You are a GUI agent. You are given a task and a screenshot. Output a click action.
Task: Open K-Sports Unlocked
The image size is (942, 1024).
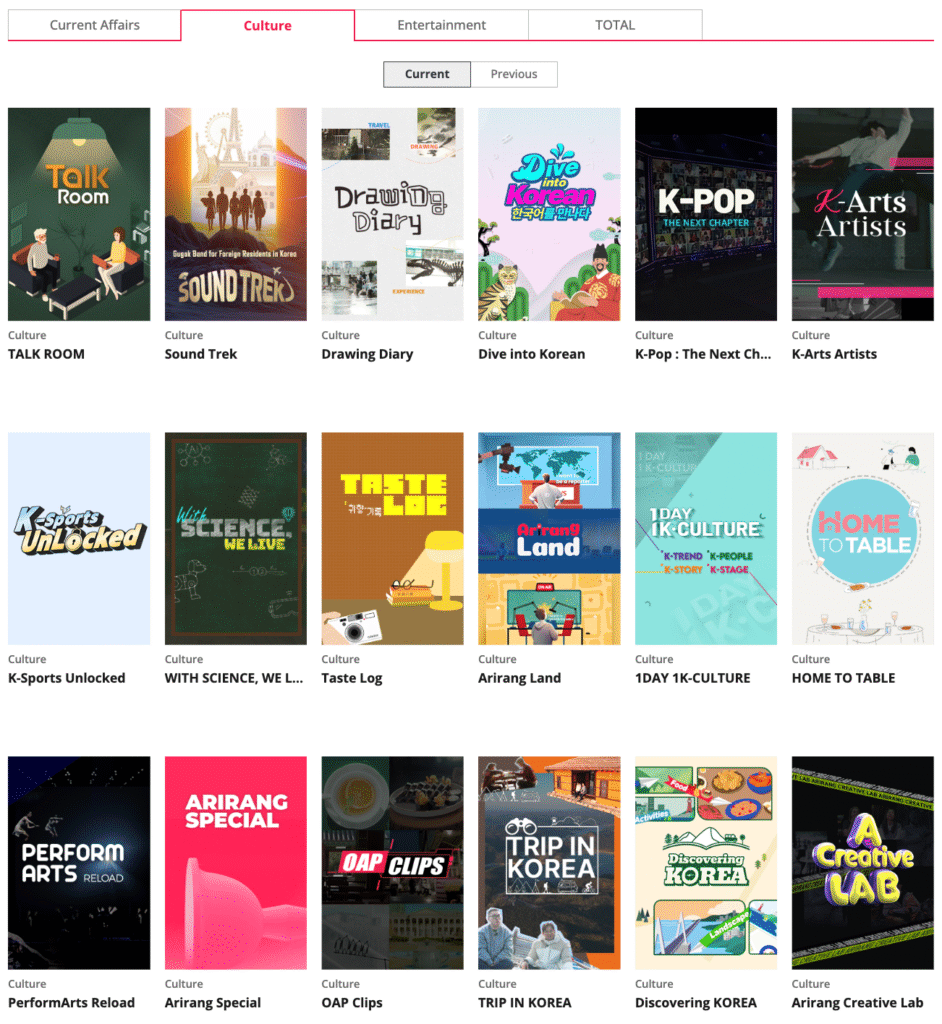pyautogui.click(x=79, y=538)
